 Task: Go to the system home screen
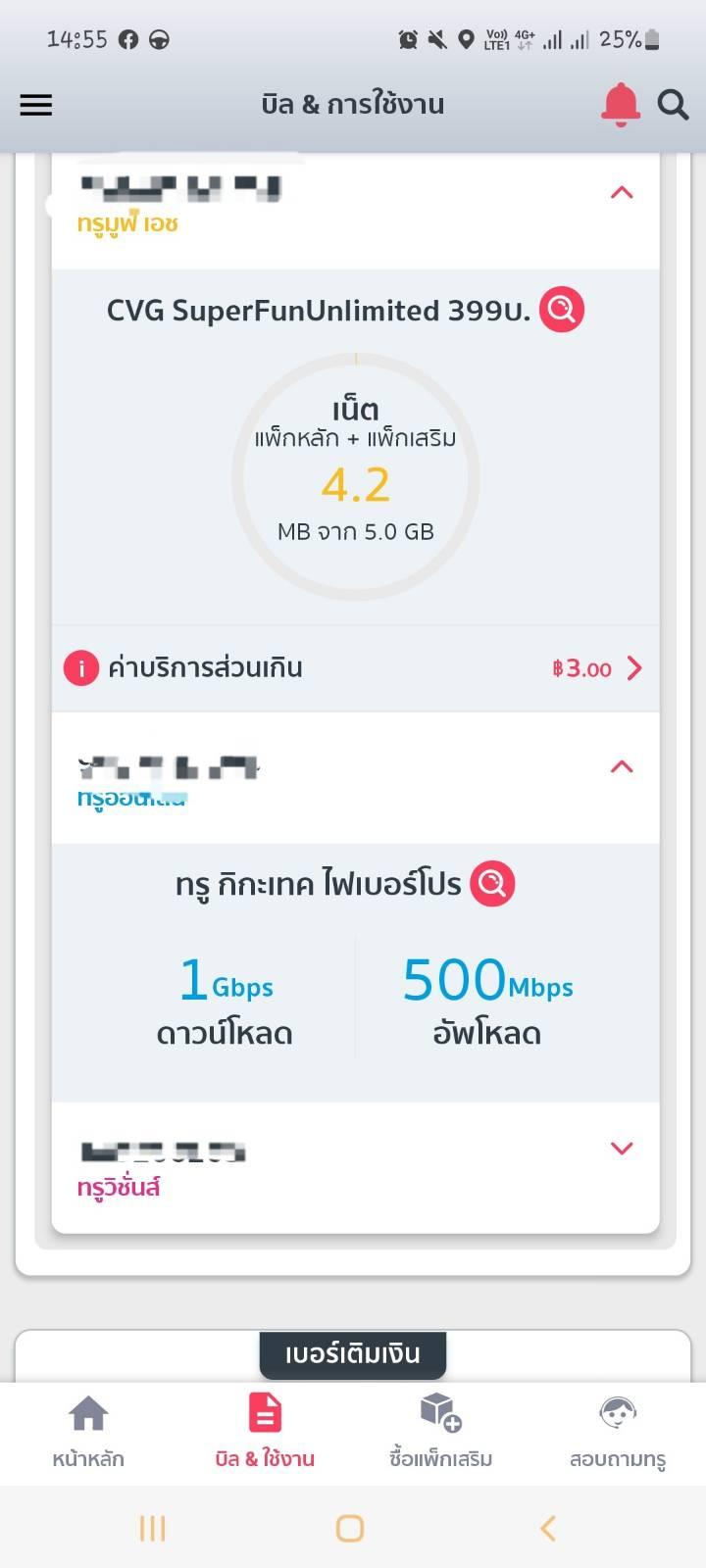coord(350,1528)
